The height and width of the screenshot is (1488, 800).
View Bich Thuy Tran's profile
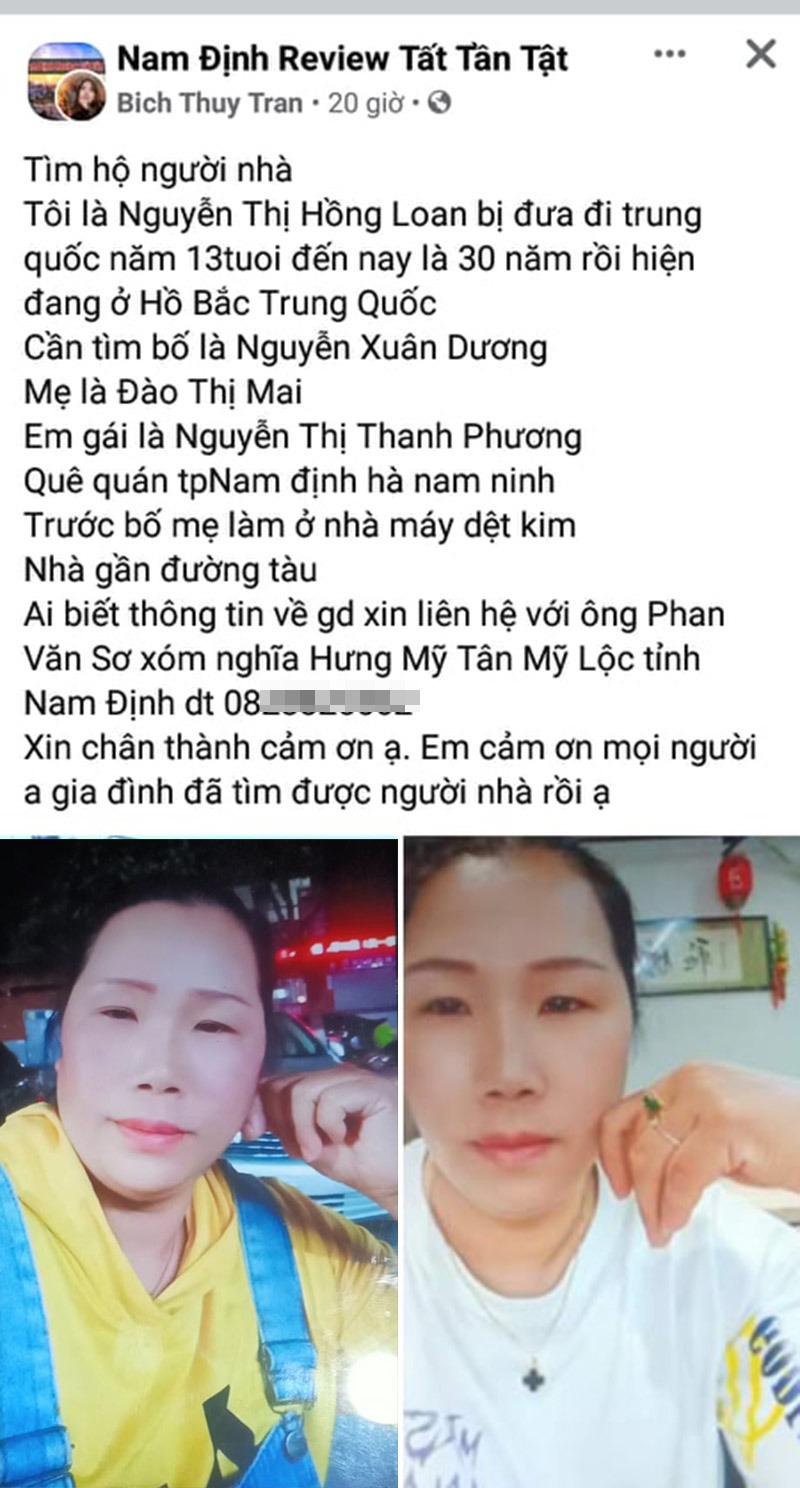click(210, 103)
